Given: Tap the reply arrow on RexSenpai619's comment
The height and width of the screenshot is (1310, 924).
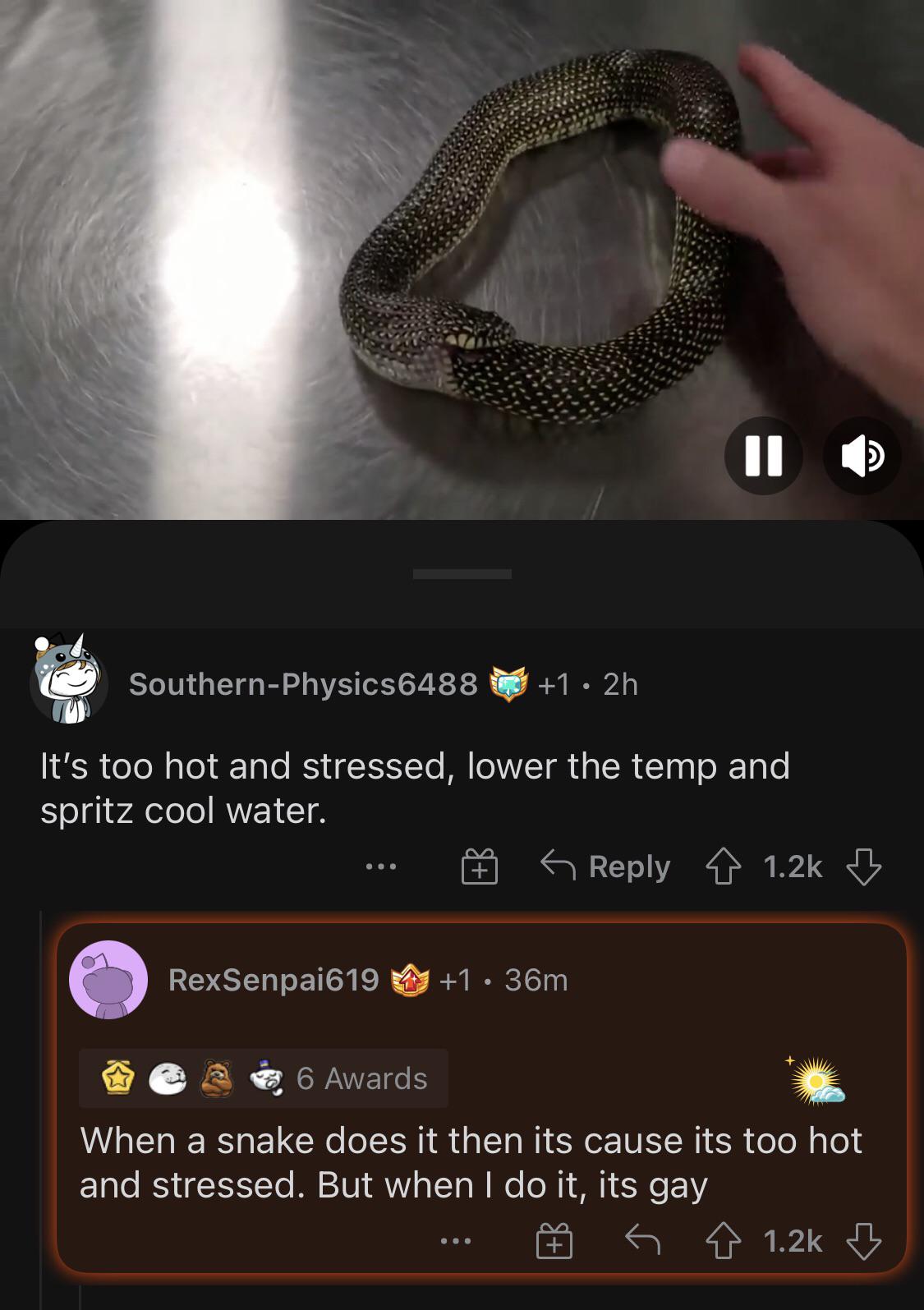Looking at the screenshot, I should click(x=643, y=1242).
